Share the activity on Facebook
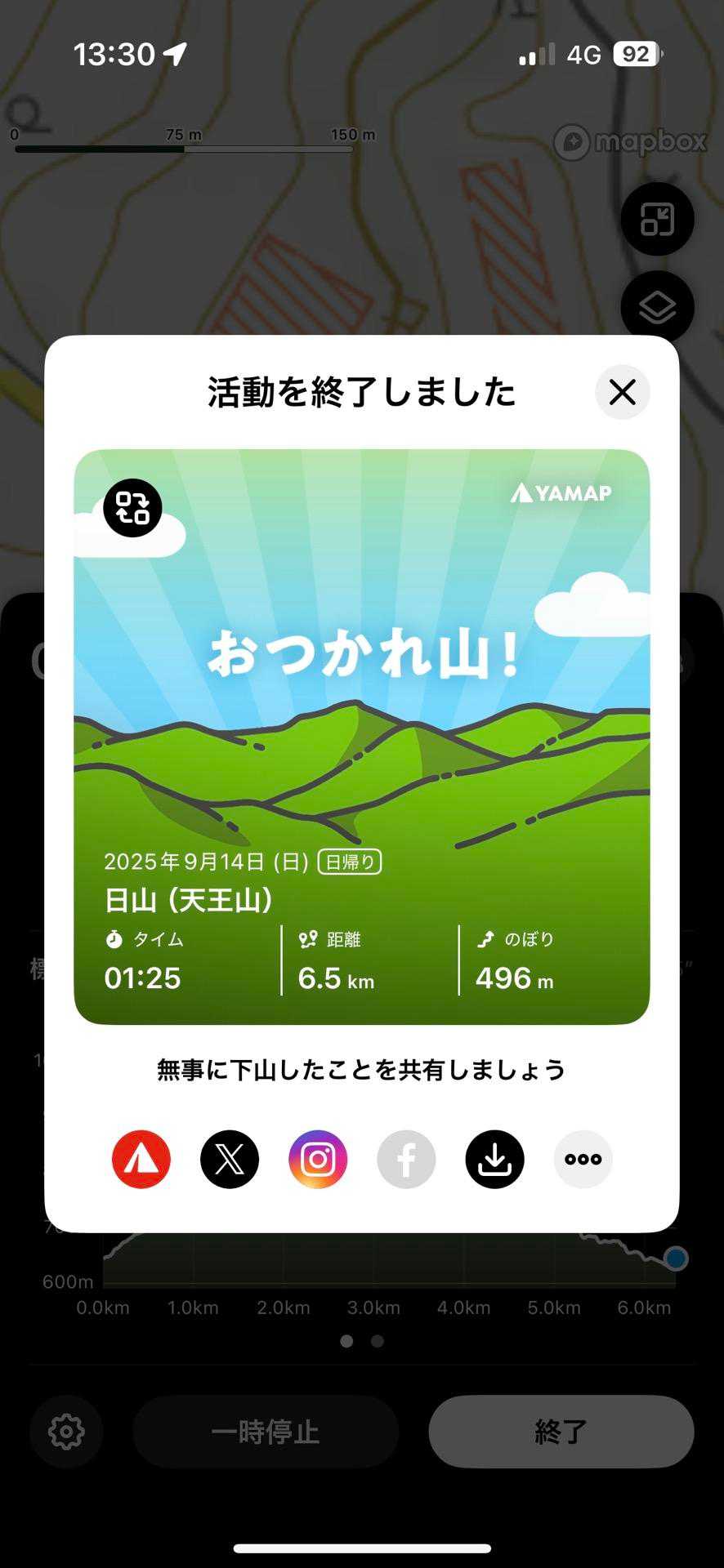 [x=406, y=1159]
